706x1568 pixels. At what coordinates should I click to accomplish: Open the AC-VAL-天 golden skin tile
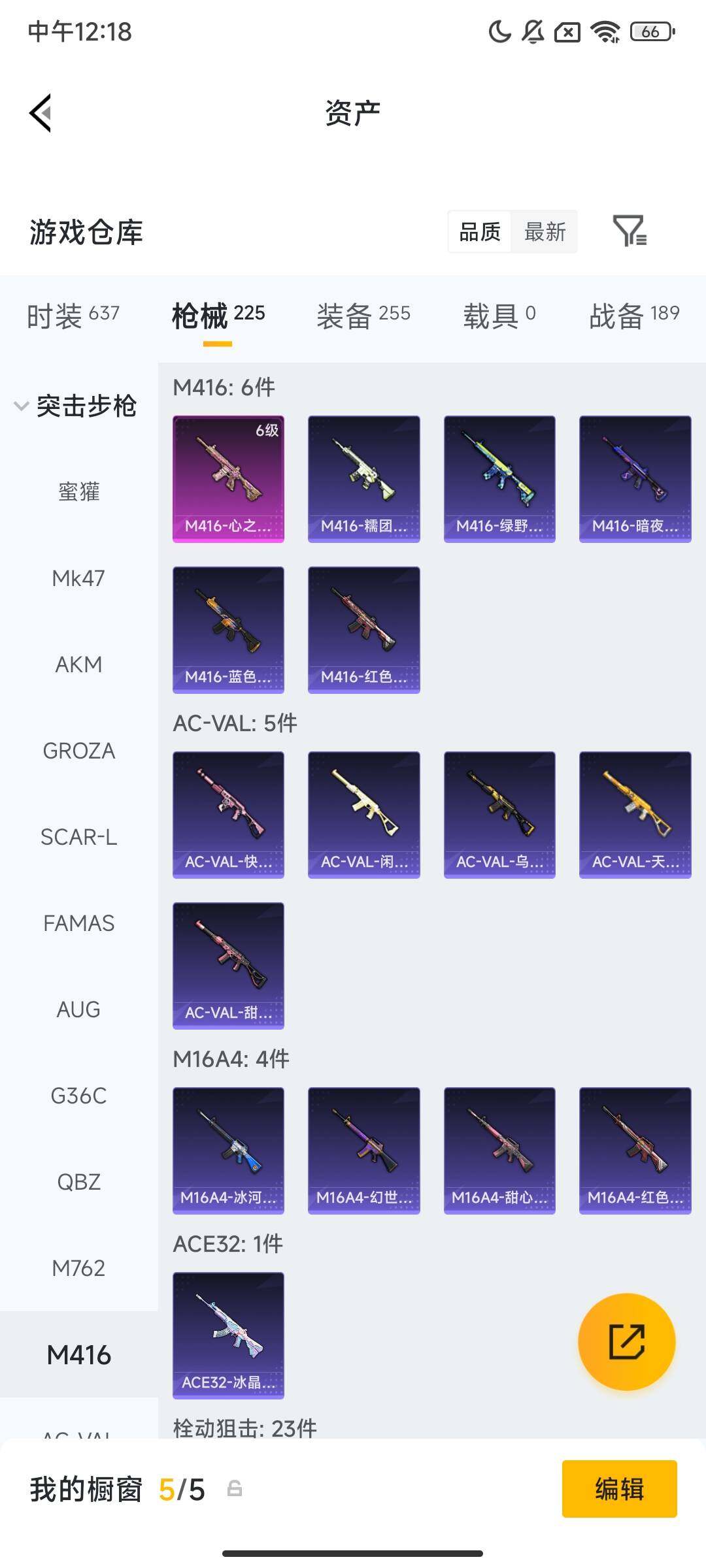click(635, 814)
